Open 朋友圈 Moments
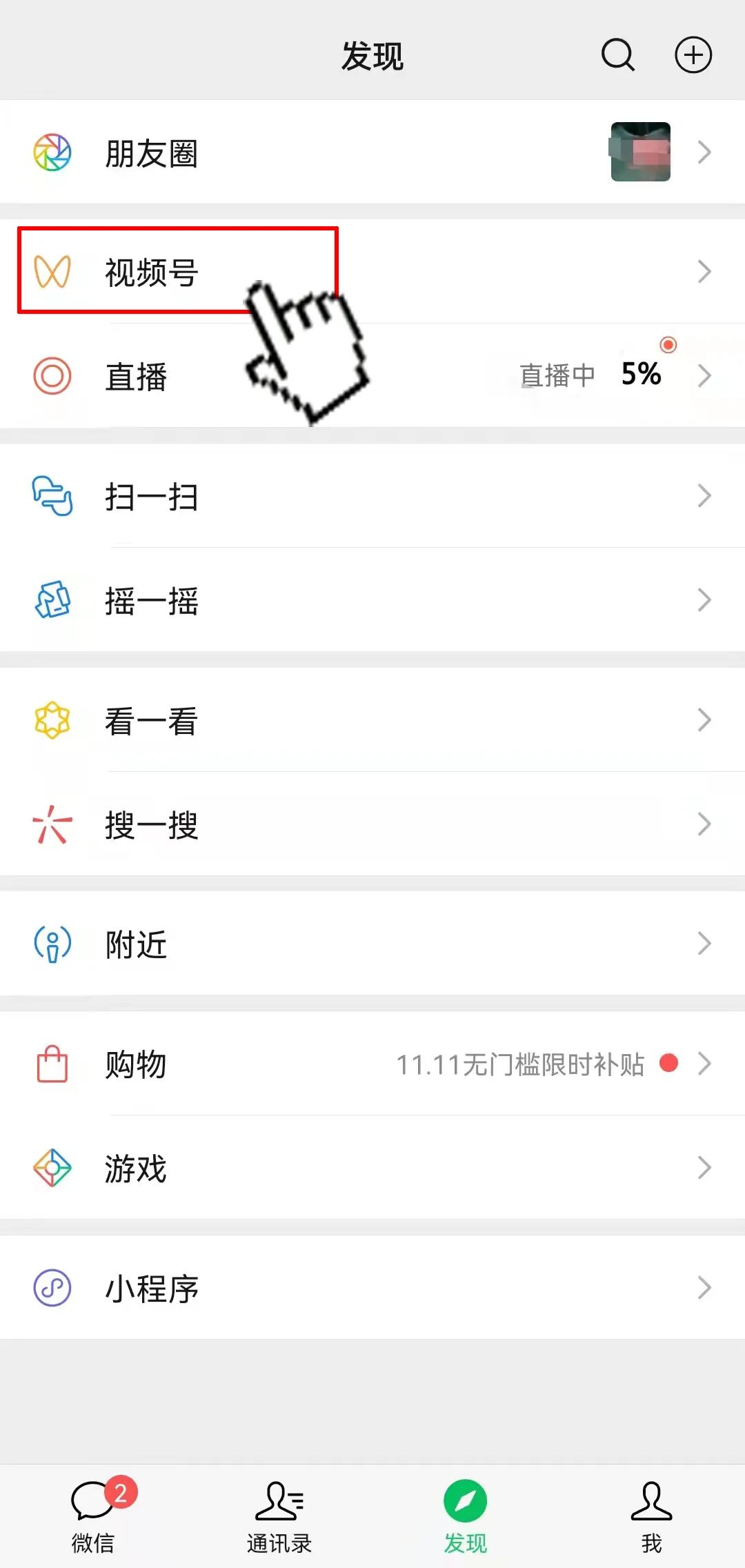The width and height of the screenshot is (745, 1568). point(151,152)
